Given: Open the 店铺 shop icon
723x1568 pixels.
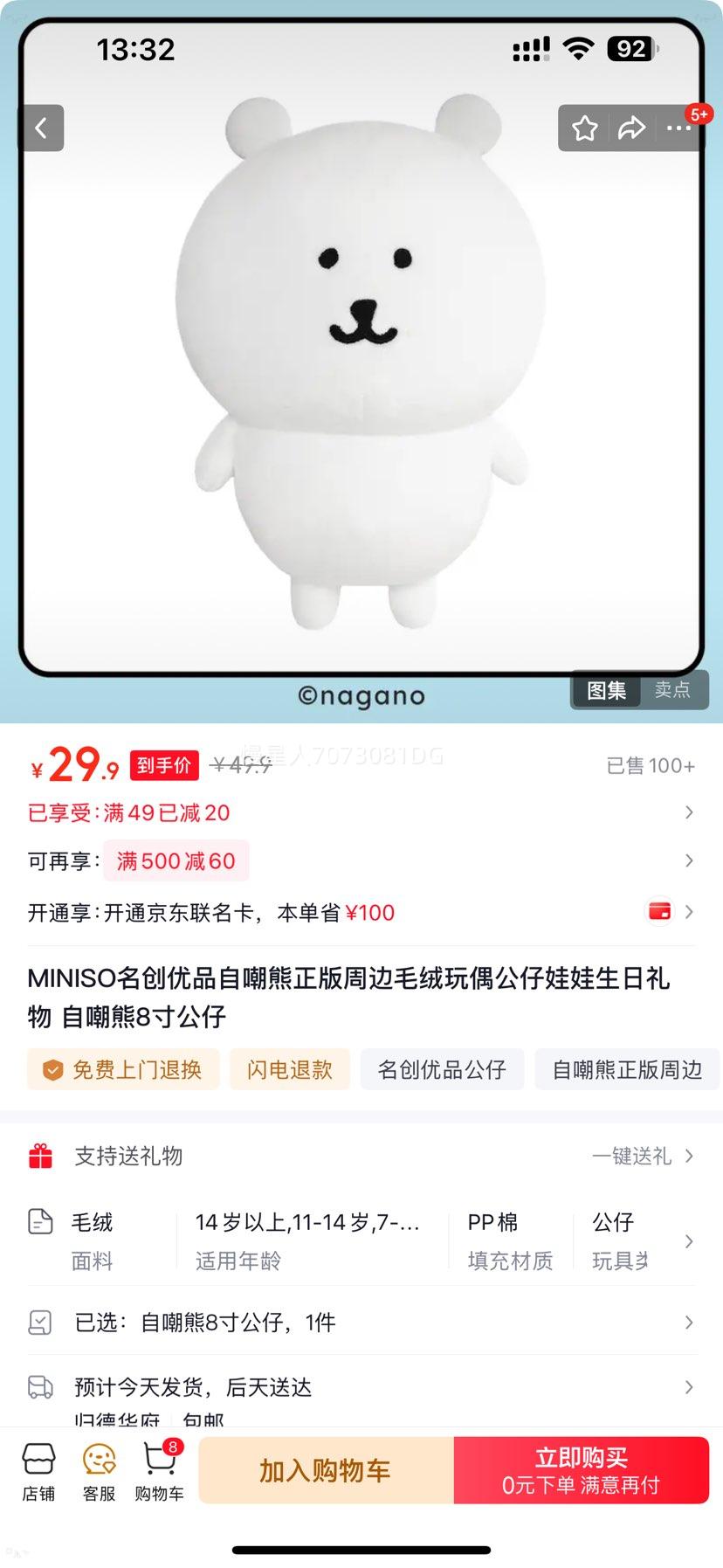Looking at the screenshot, I should pos(38,1470).
